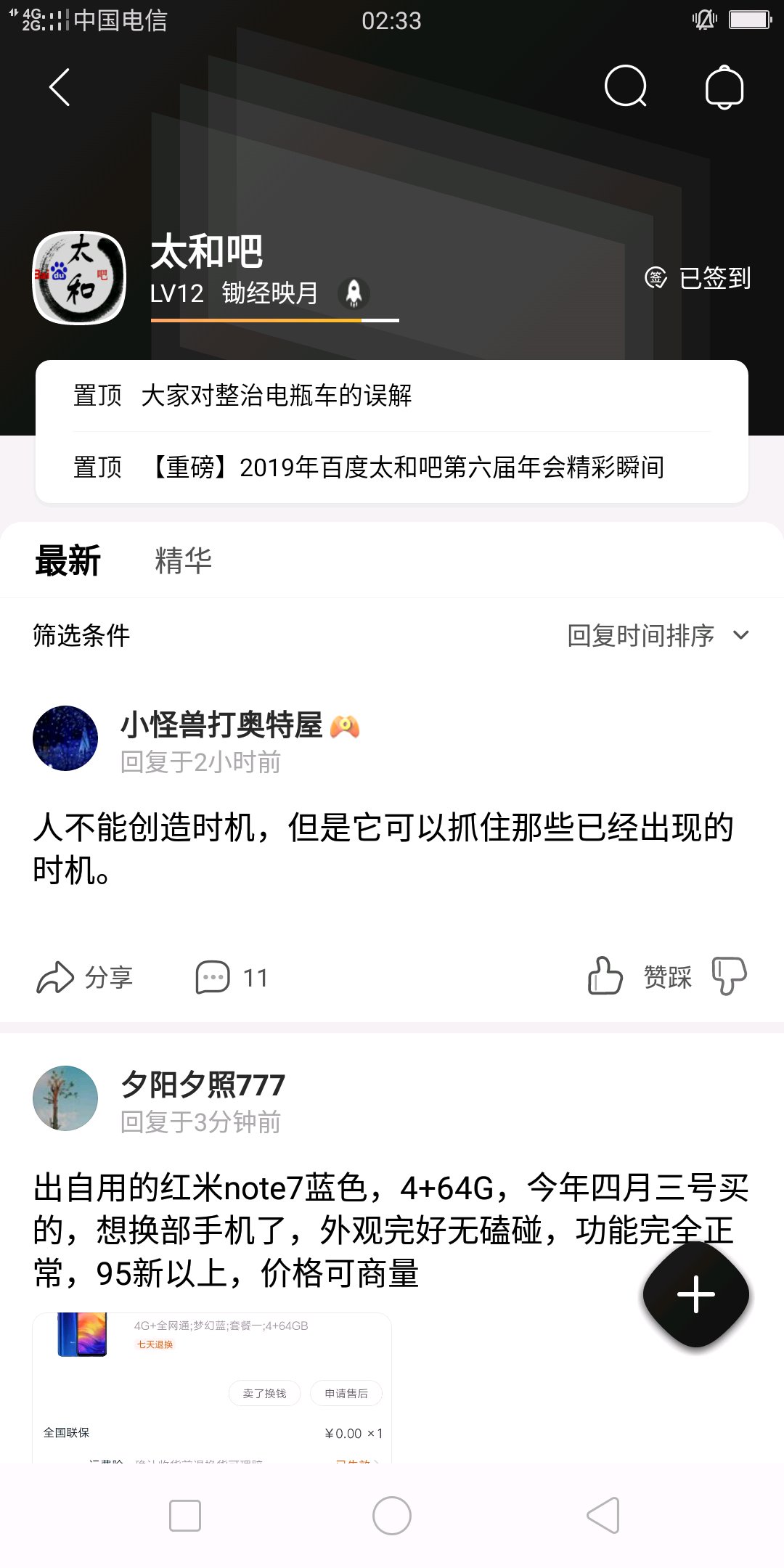Open the post starting with 人不能创造时机
This screenshot has height=1568, width=784.
[x=385, y=849]
